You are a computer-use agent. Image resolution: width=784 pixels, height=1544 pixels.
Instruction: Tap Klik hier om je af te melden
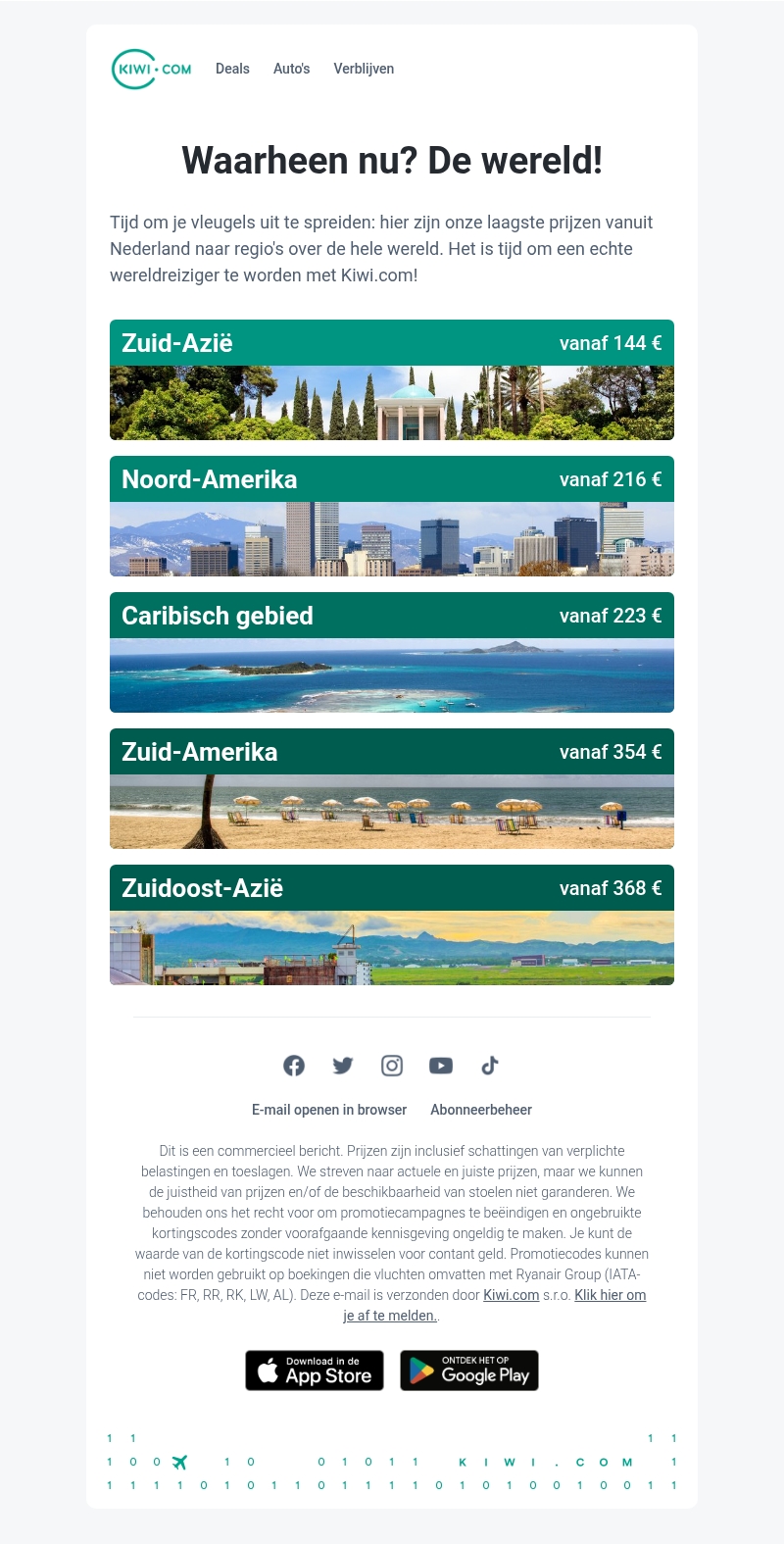coord(610,1295)
